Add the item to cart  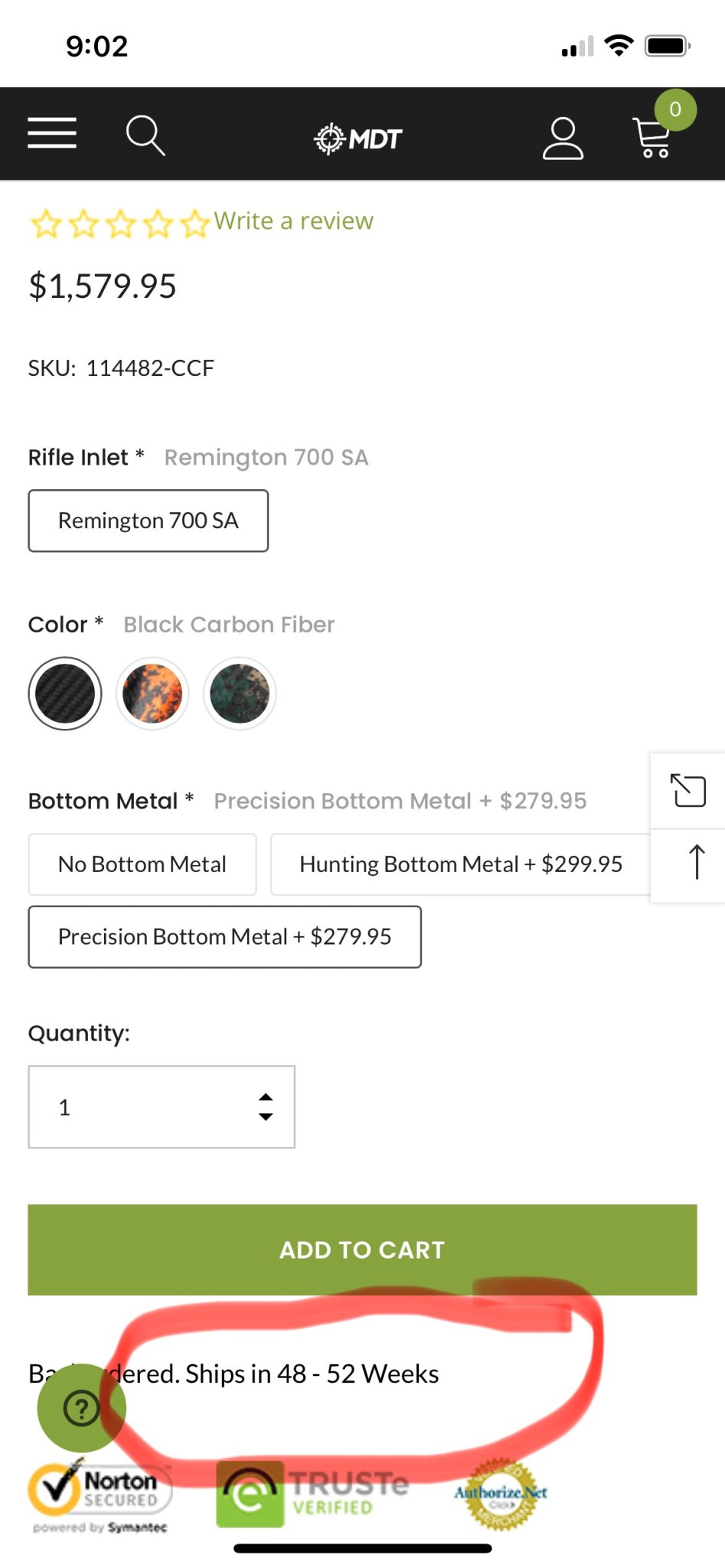[x=362, y=1249]
